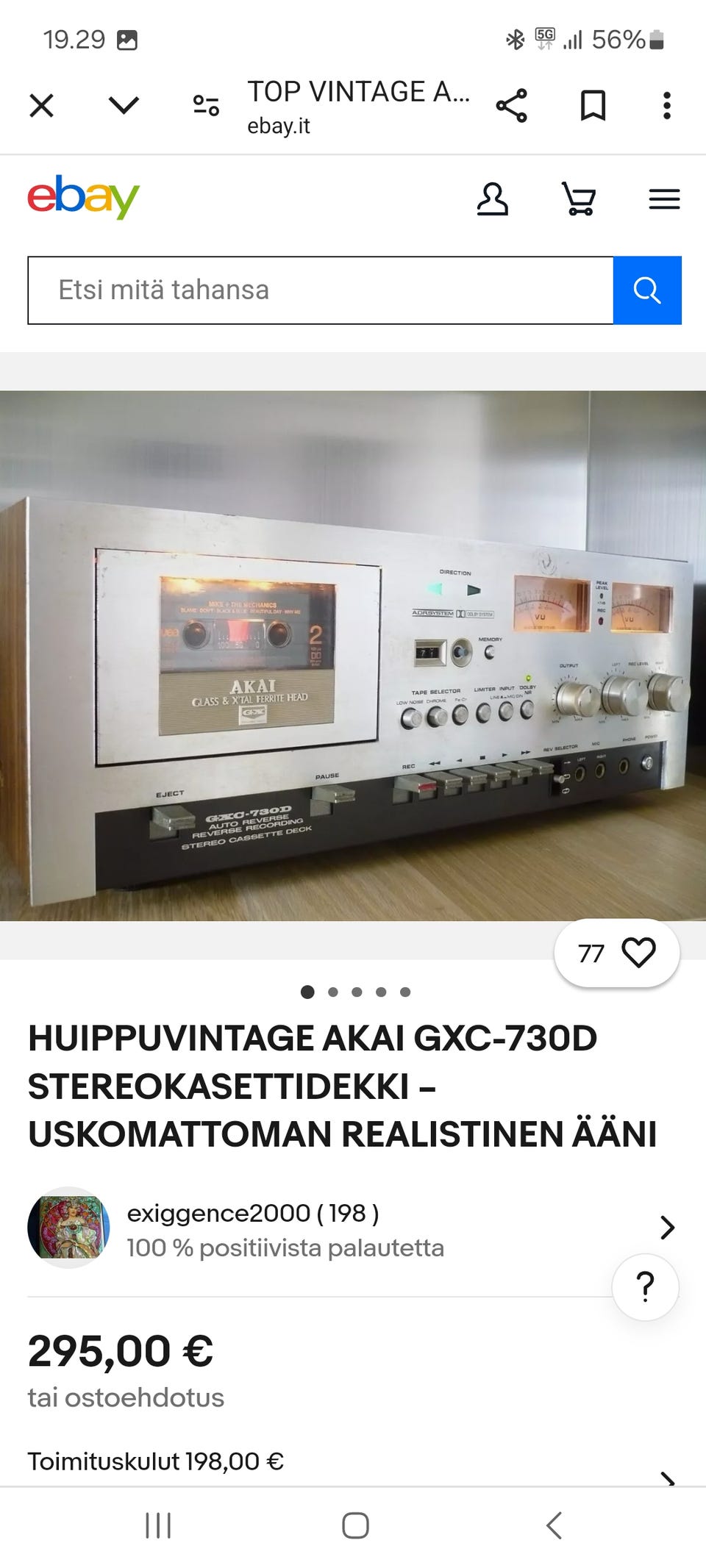Tap the 77 watchers counter
This screenshot has height=1568, width=706.
point(591,952)
